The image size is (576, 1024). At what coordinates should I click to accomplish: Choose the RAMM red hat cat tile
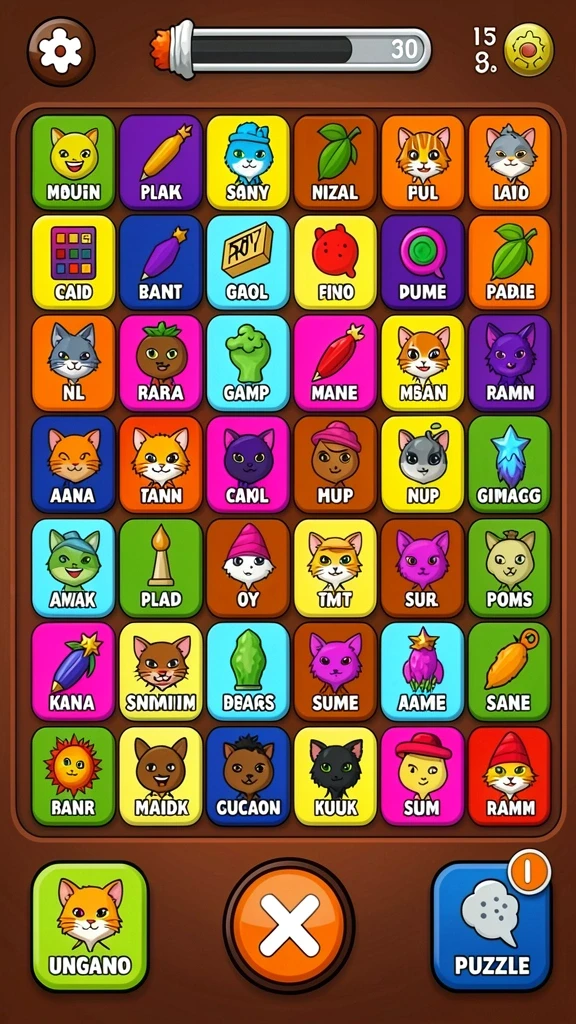click(x=509, y=775)
